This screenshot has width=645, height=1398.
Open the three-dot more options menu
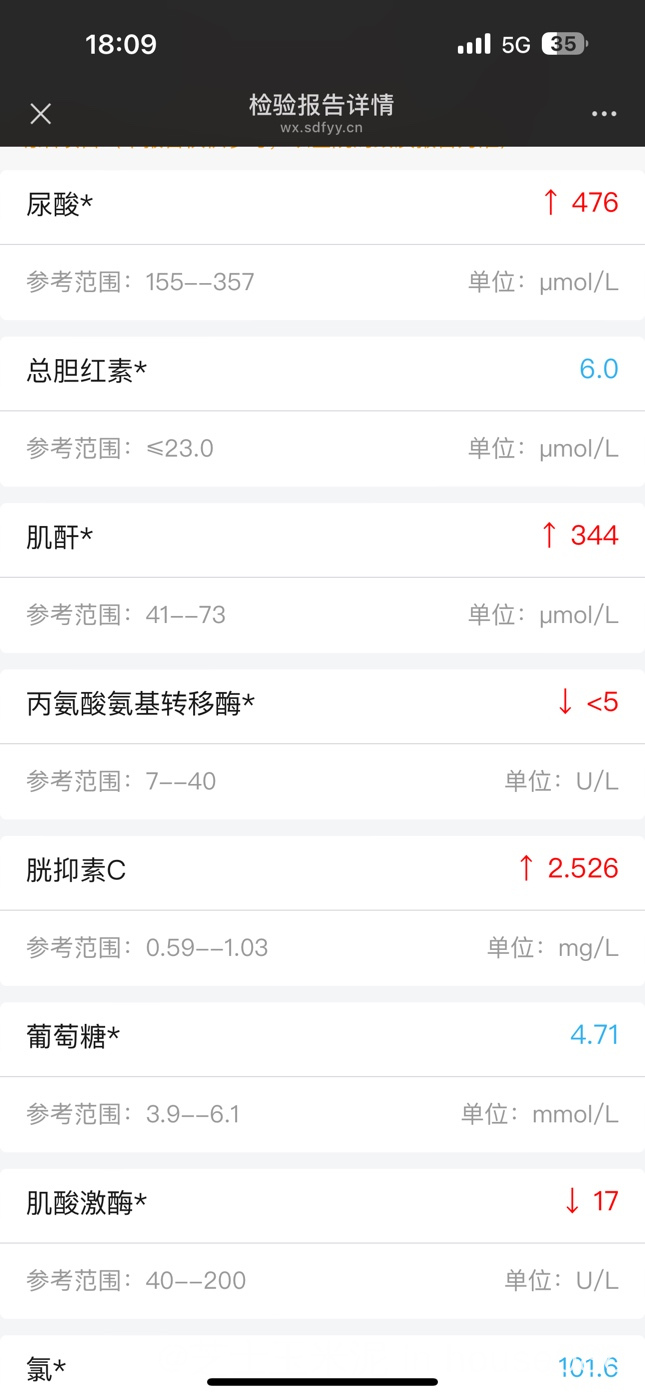point(604,114)
